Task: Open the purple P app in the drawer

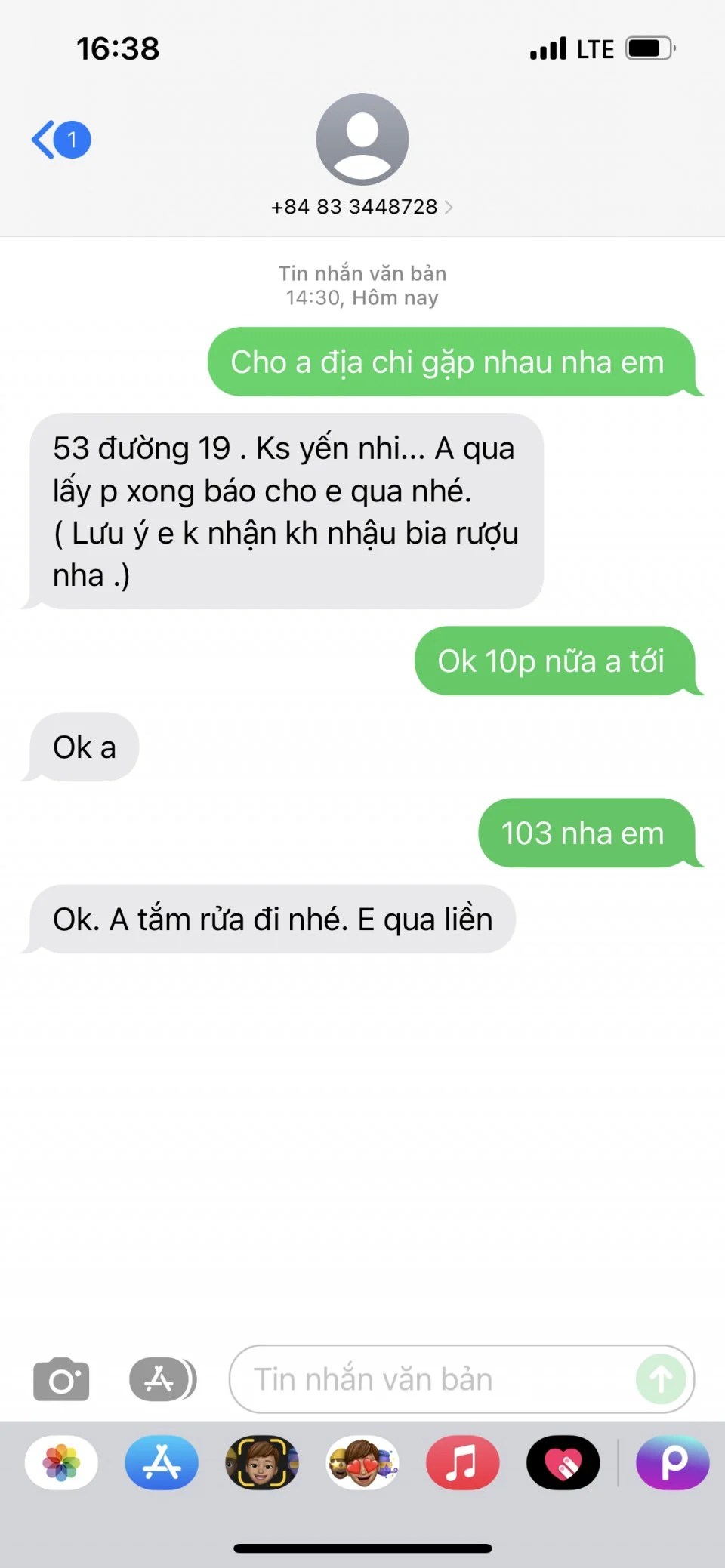Action: (672, 1462)
